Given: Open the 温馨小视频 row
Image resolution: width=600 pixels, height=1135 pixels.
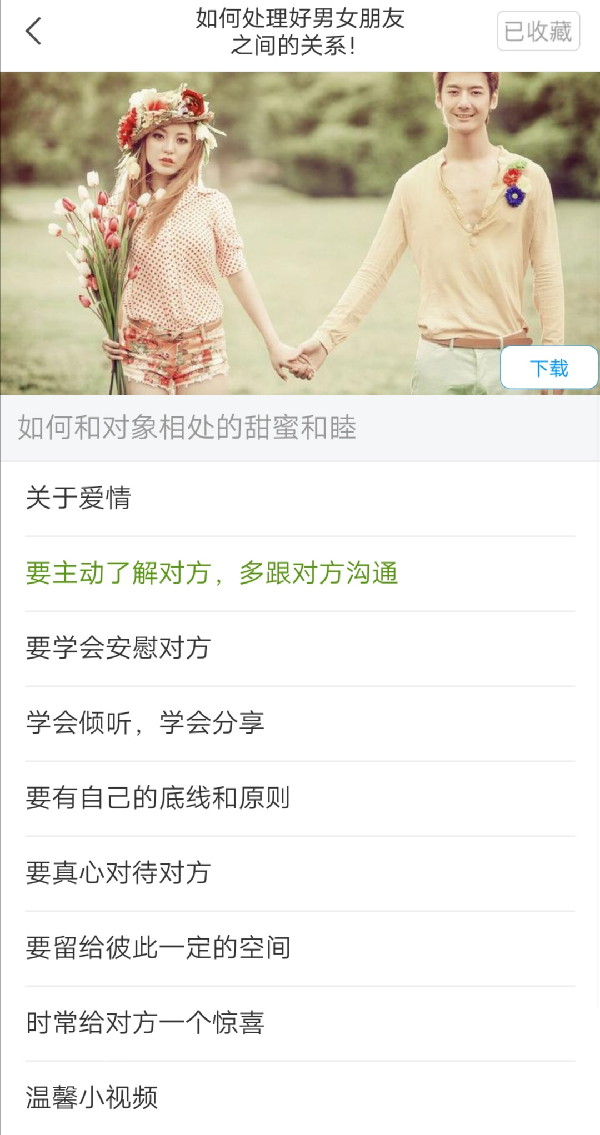Looking at the screenshot, I should pos(300,1097).
